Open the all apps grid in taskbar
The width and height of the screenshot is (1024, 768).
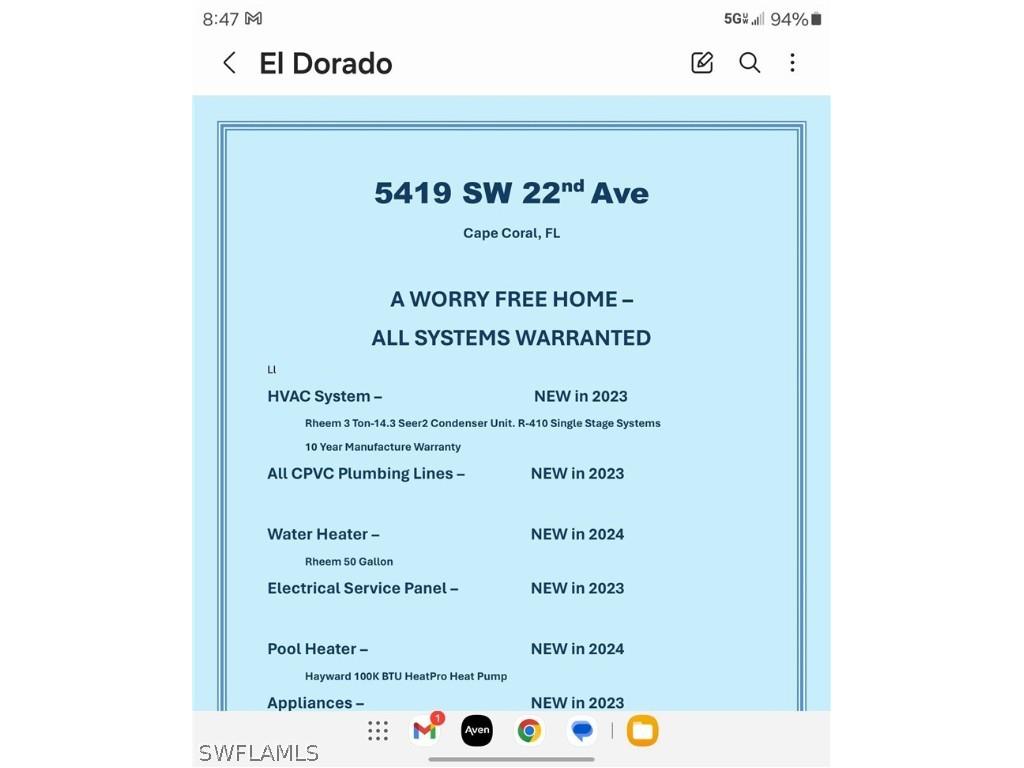tap(378, 731)
